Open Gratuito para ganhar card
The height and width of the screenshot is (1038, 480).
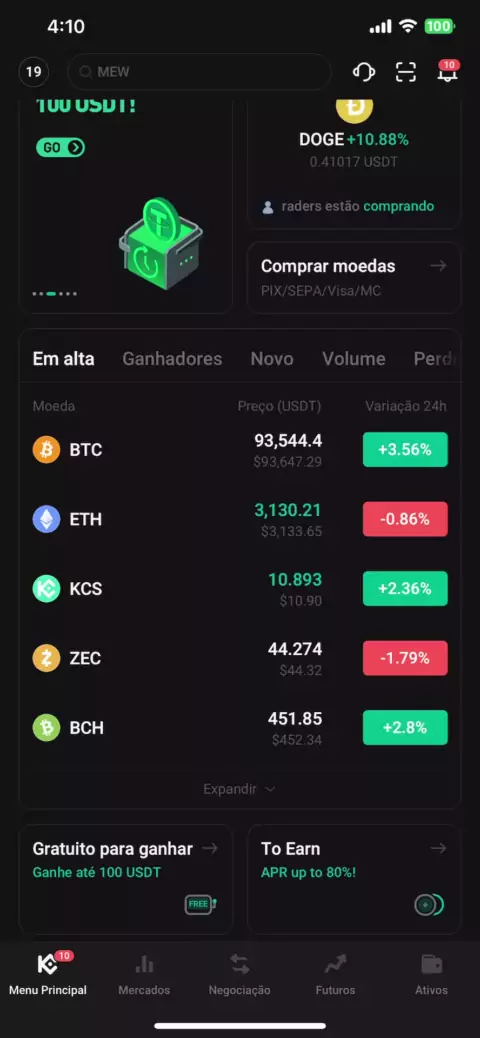point(126,879)
